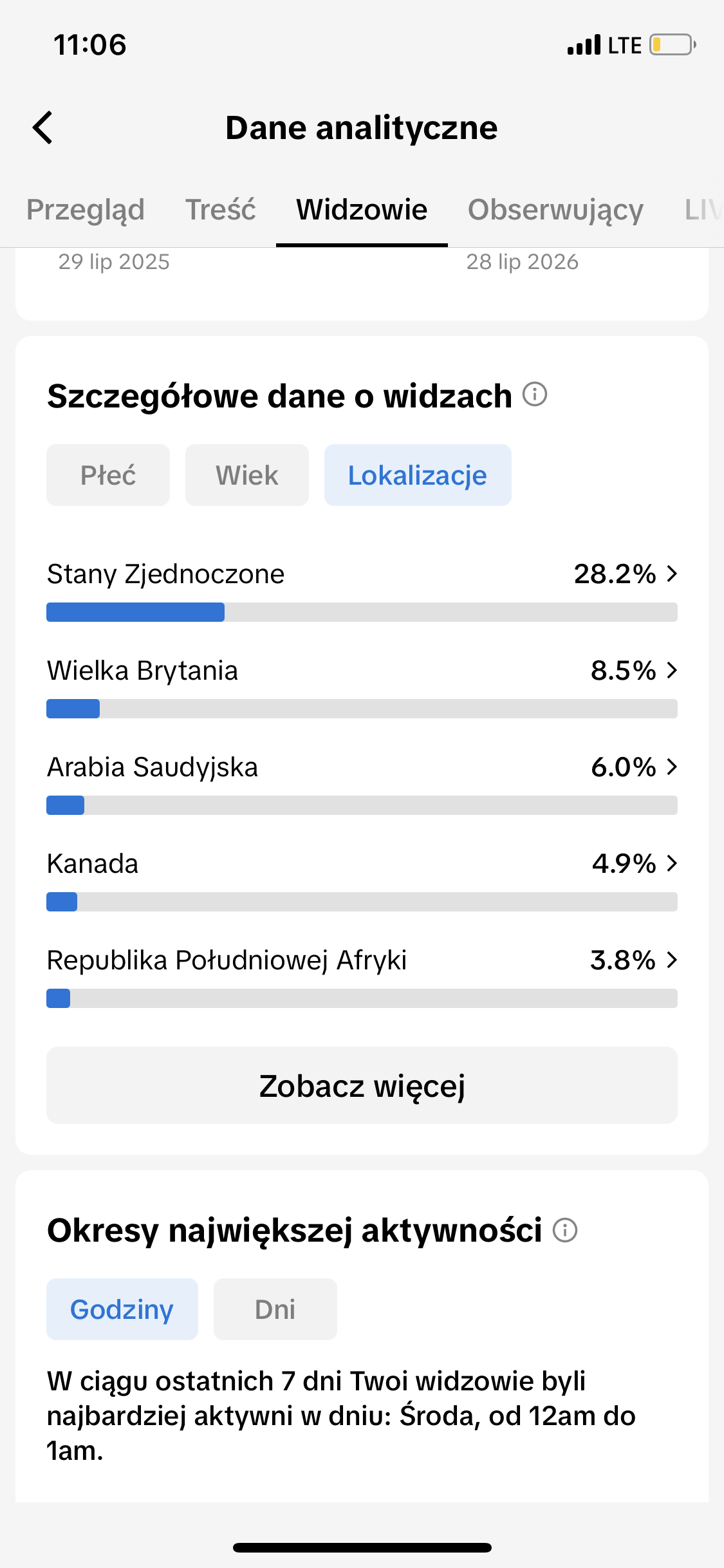Viewport: 724px width, 1568px height.
Task: Open the Treść tab
Action: click(x=221, y=210)
